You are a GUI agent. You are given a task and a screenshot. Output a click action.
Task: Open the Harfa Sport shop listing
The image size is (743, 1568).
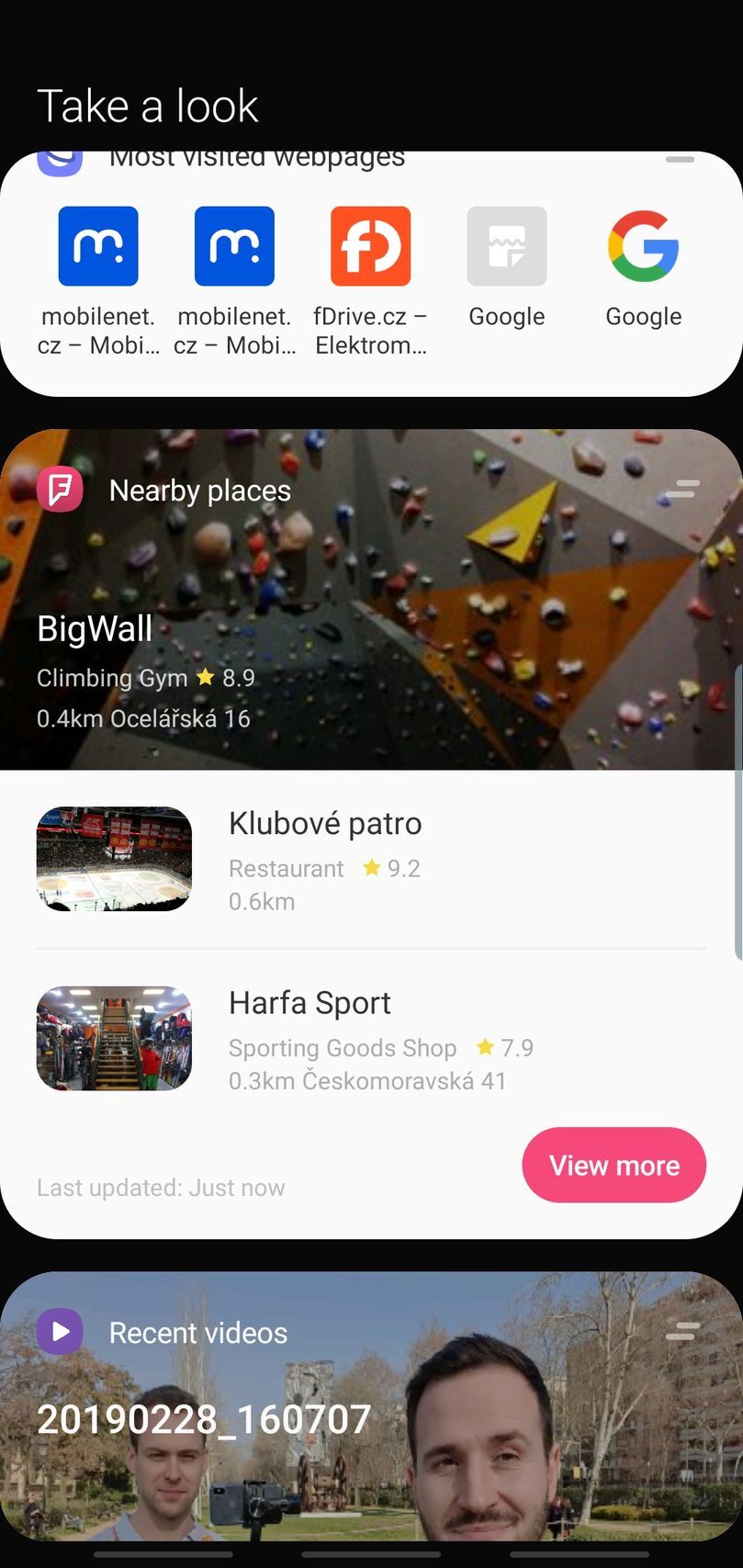coord(367,1038)
